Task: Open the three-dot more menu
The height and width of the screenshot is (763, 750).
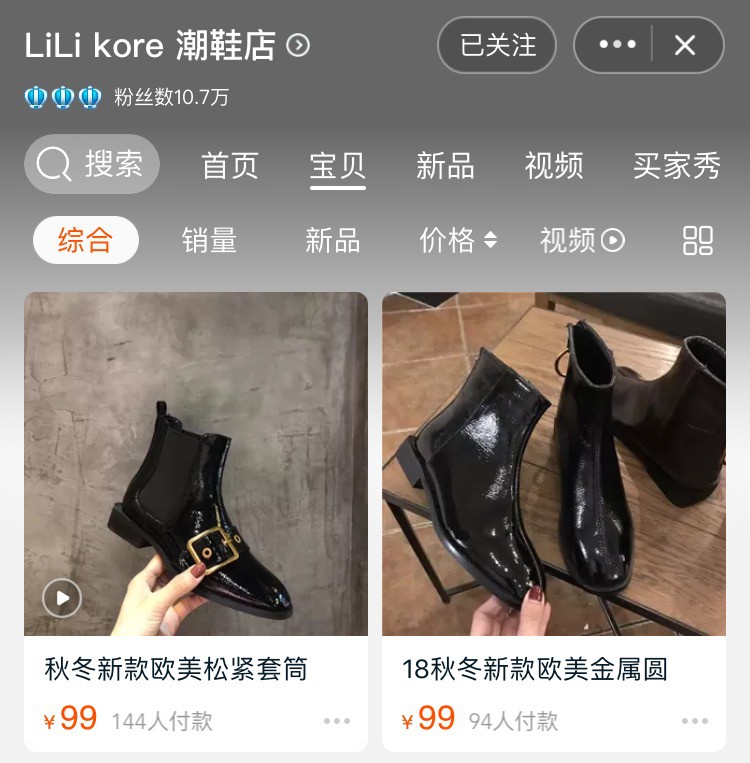Action: (x=617, y=45)
